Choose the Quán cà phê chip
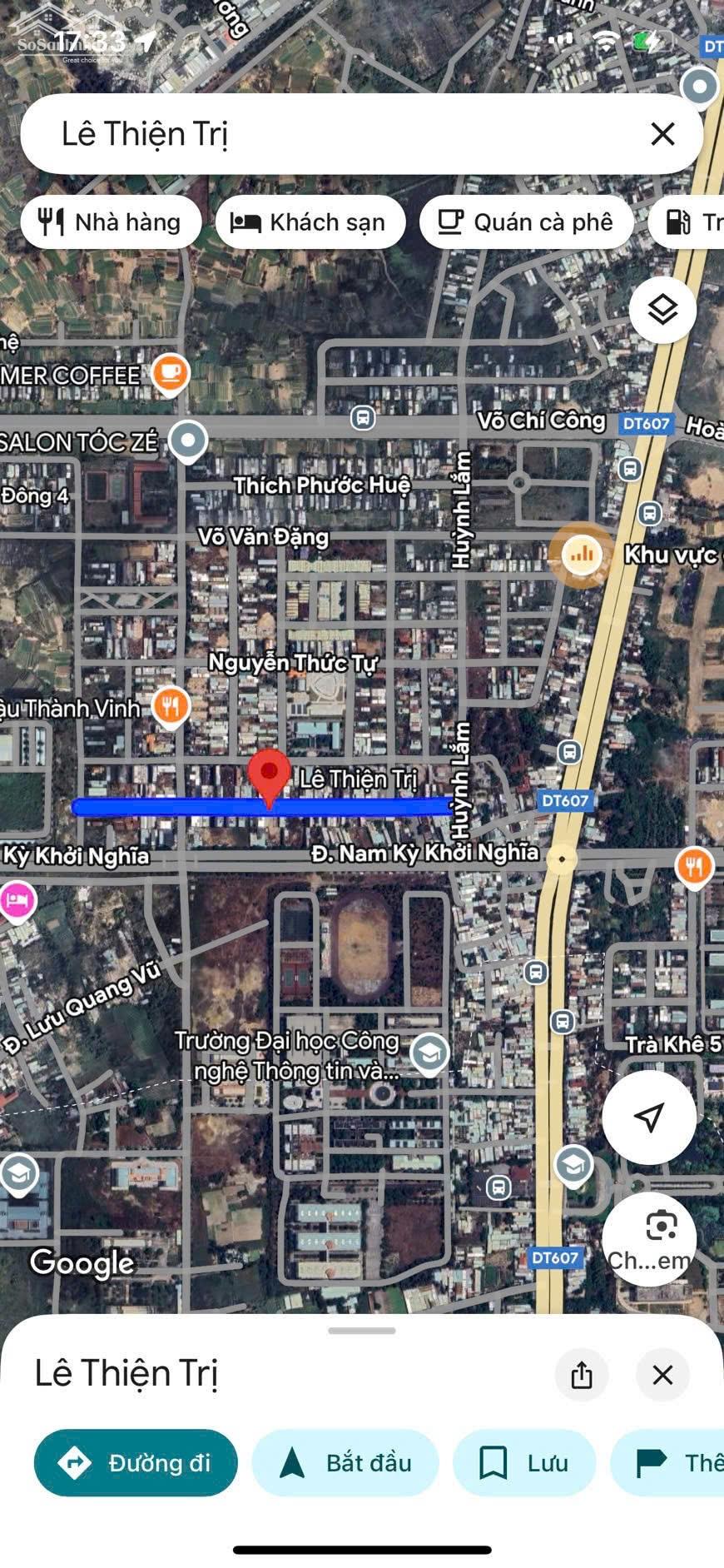Image resolution: width=724 pixels, height=1568 pixels. (x=526, y=222)
